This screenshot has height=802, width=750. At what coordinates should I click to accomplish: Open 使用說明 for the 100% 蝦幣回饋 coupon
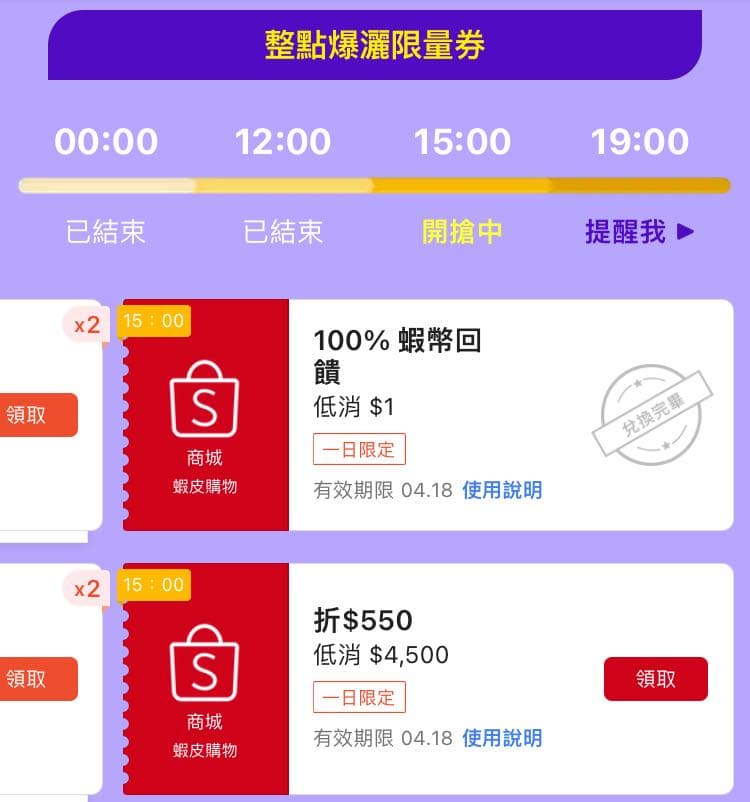(x=502, y=490)
